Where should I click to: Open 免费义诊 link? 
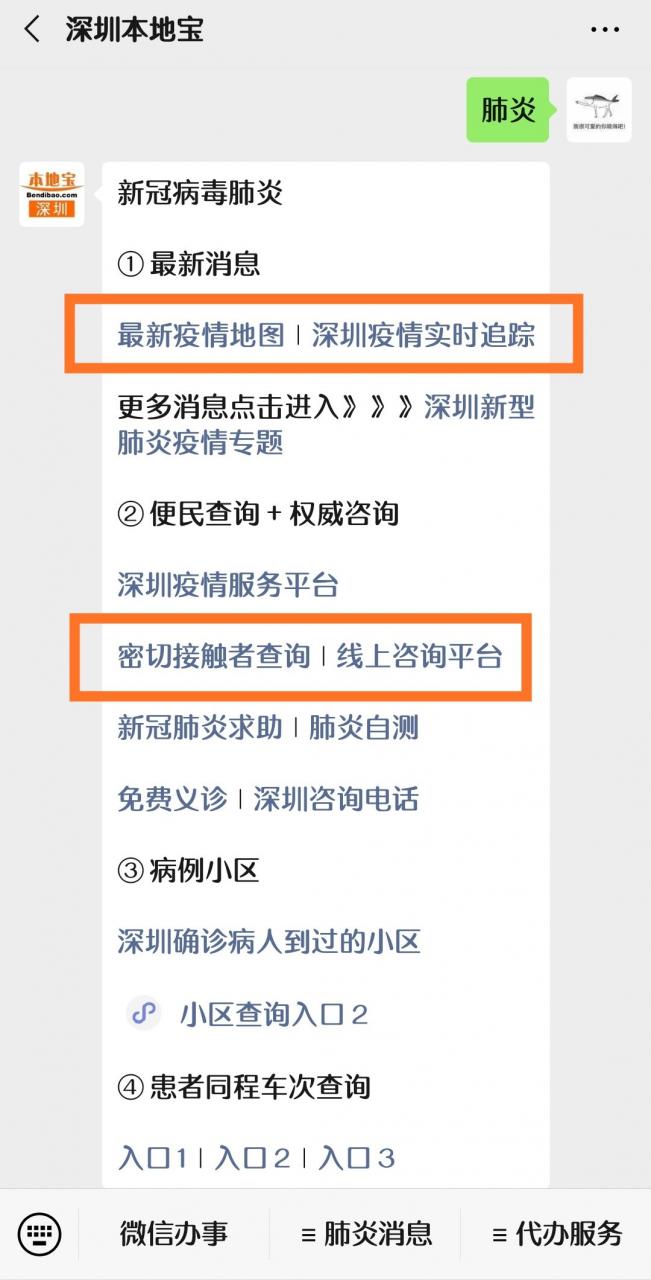(172, 799)
